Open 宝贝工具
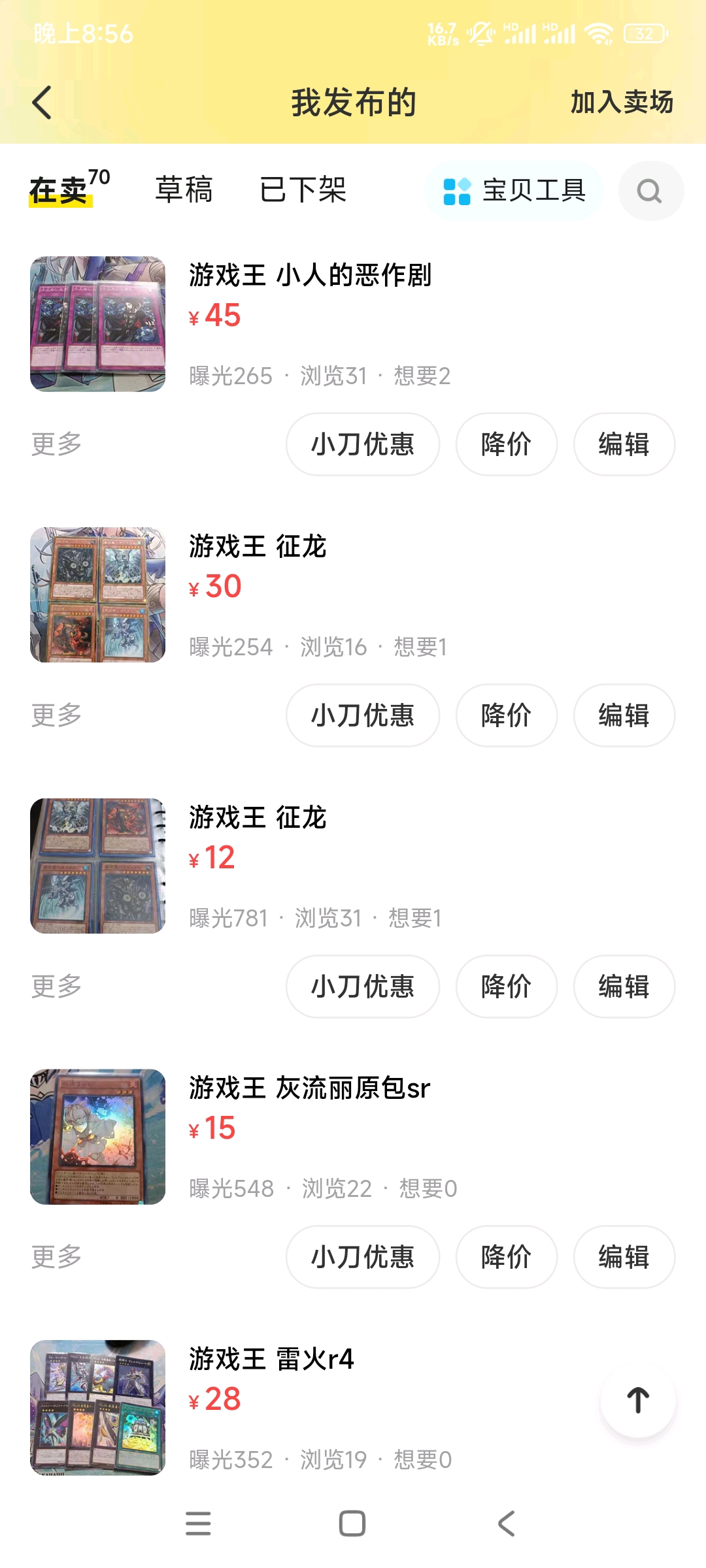This screenshot has height=1568, width=706. 514,191
